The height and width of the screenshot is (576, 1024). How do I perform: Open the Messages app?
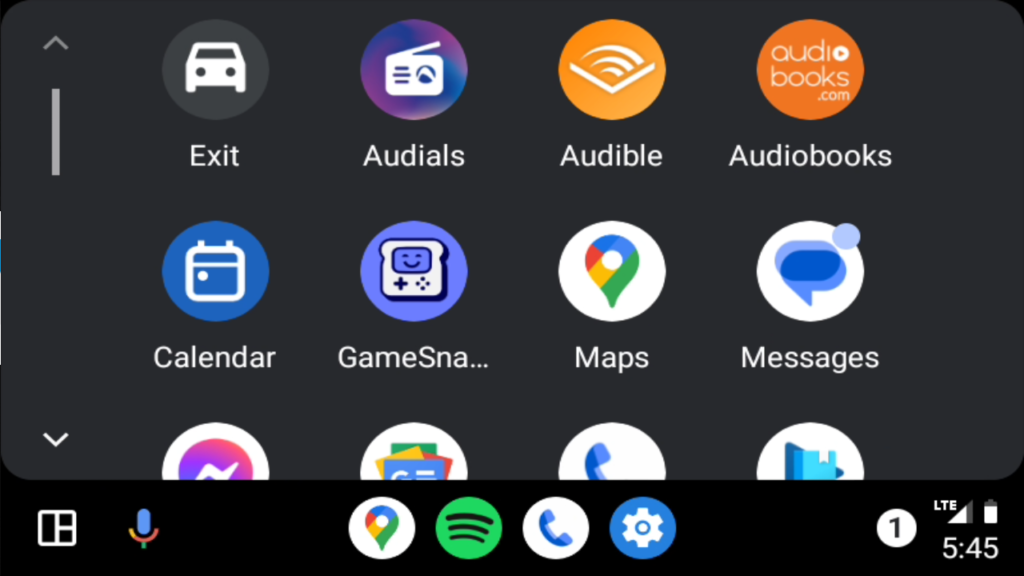(x=809, y=272)
